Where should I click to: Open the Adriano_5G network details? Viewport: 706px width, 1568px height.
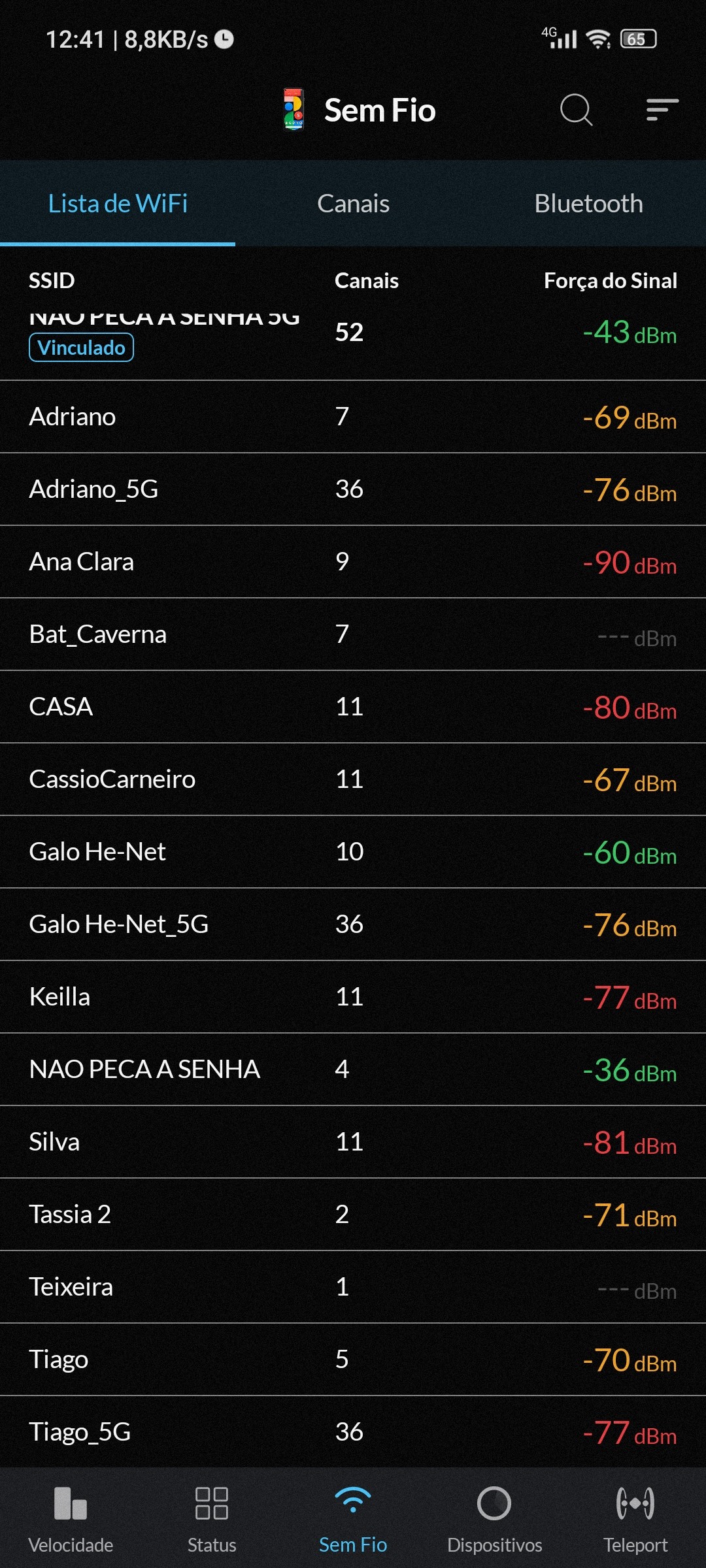pyautogui.click(x=353, y=489)
